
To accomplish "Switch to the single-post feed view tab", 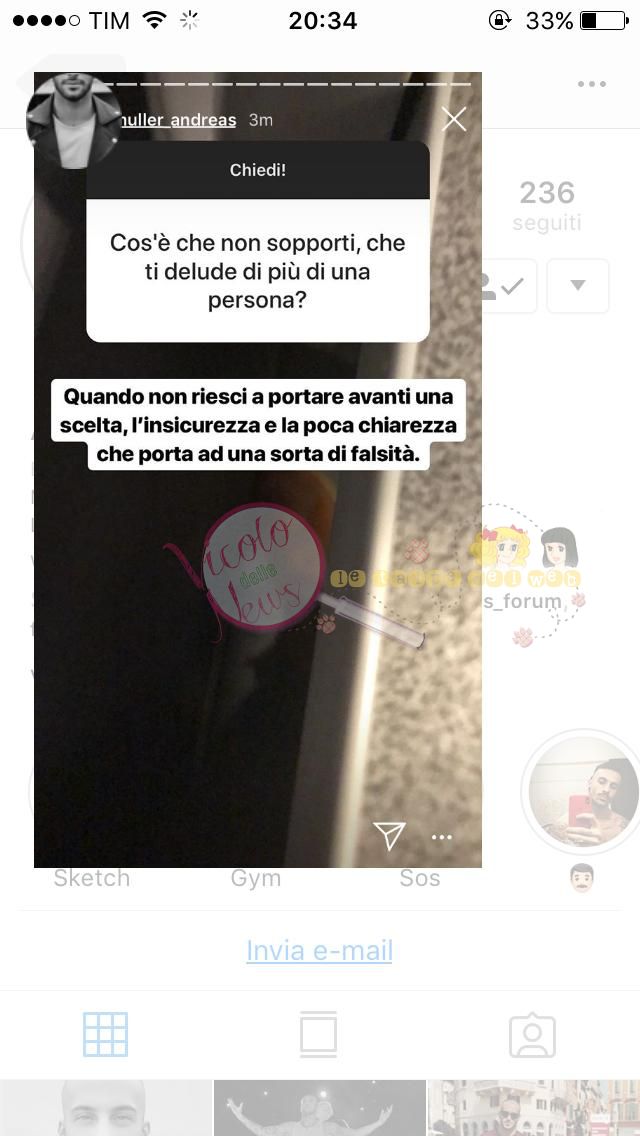I will 319,1034.
